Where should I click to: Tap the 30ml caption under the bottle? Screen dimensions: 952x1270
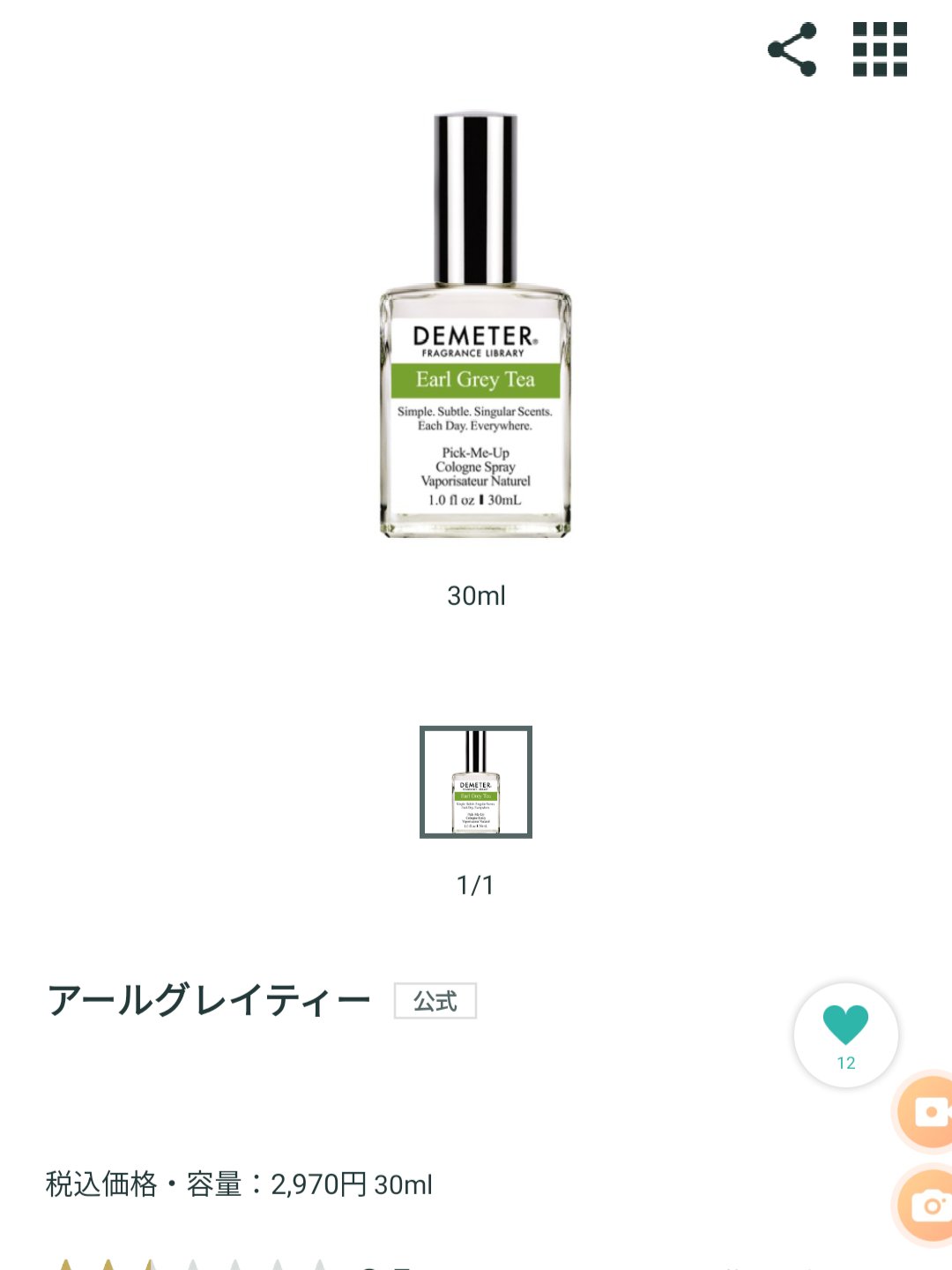coord(476,595)
